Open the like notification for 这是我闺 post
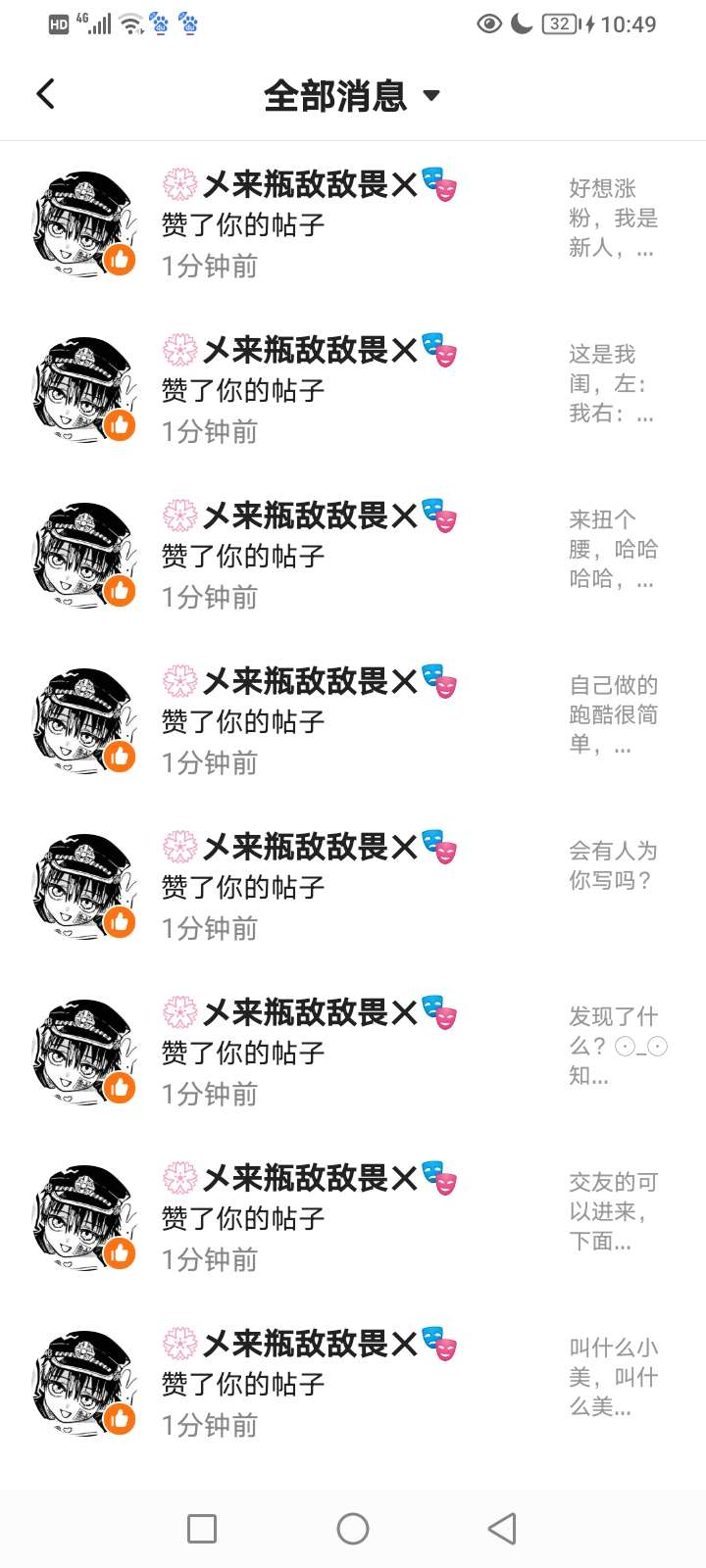The image size is (706, 1568). (x=353, y=390)
